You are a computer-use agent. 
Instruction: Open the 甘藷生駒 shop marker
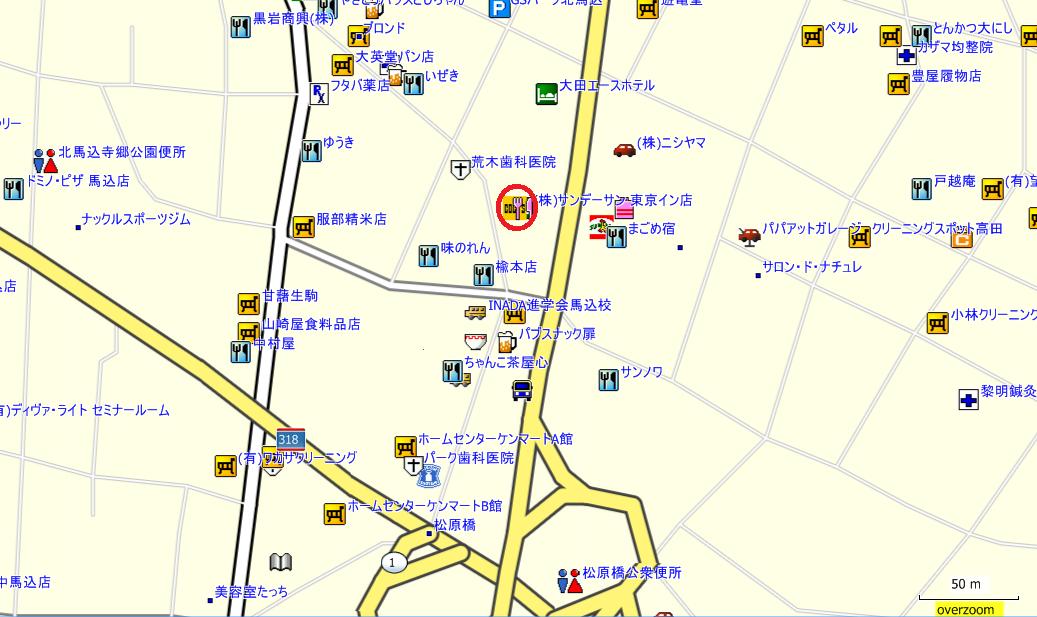click(x=249, y=303)
